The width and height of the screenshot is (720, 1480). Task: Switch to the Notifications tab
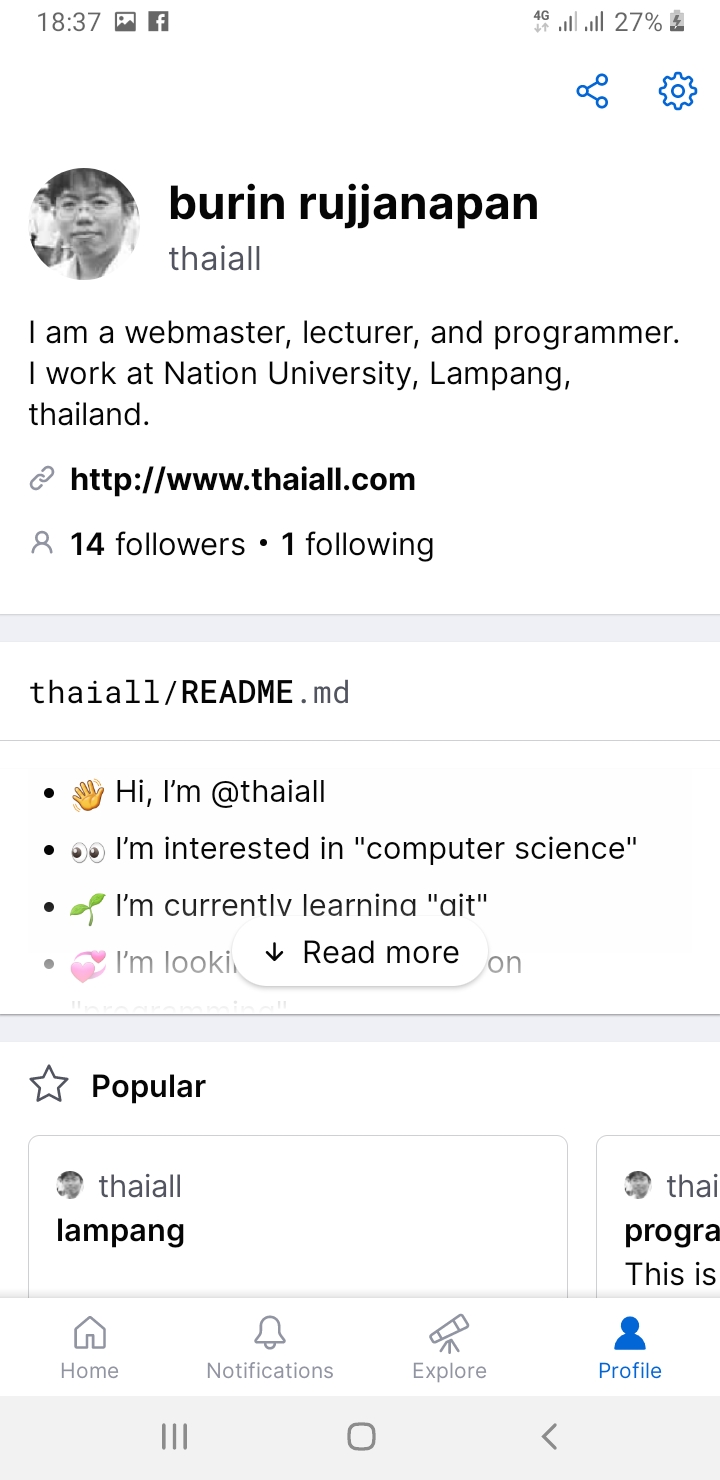(270, 1346)
